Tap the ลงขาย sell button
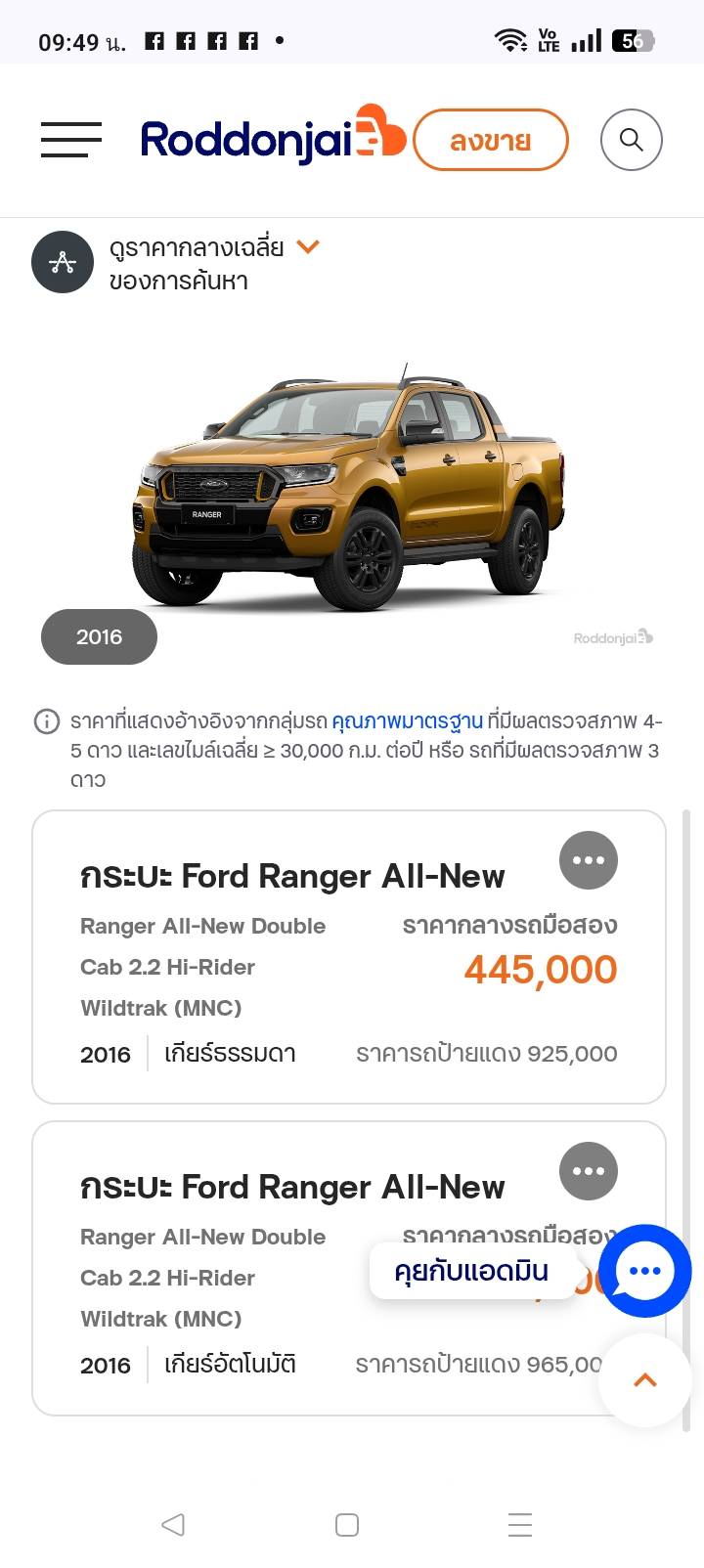Screen dimensions: 704x1568 [x=490, y=140]
